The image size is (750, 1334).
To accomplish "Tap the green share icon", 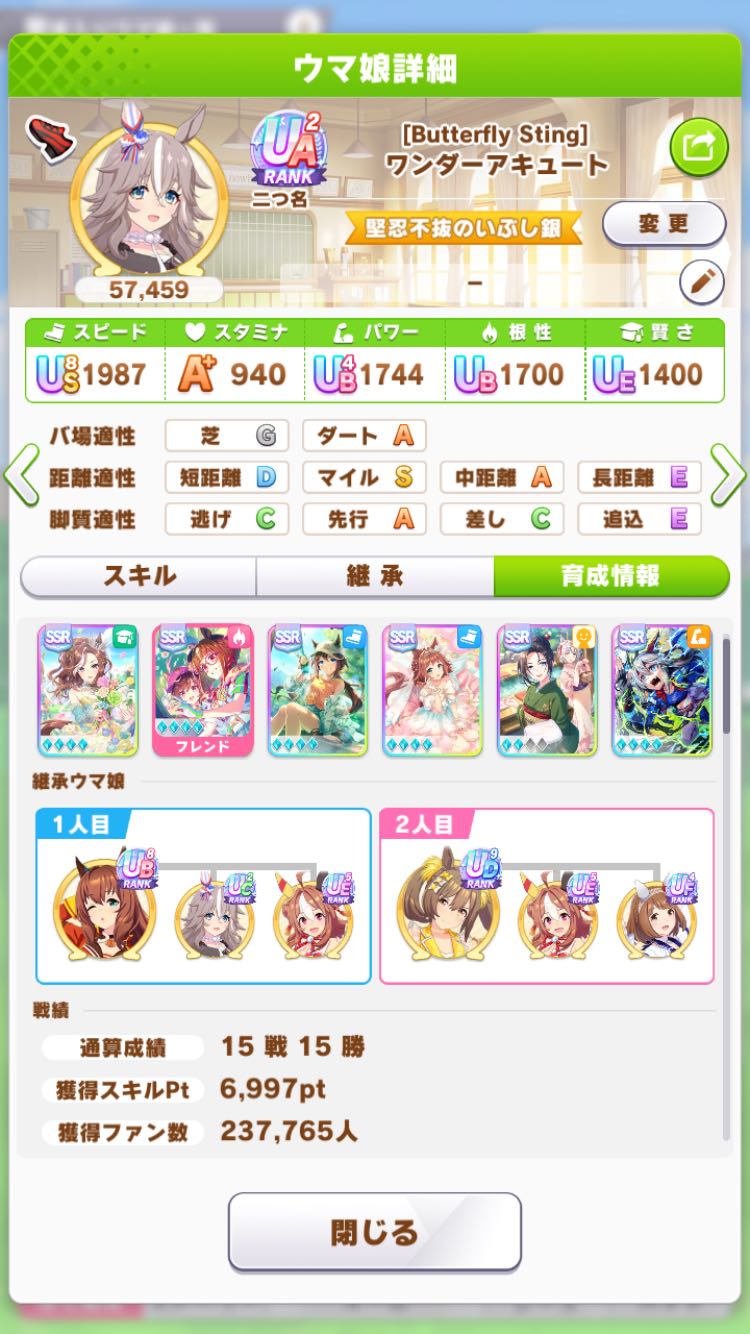I will 698,148.
